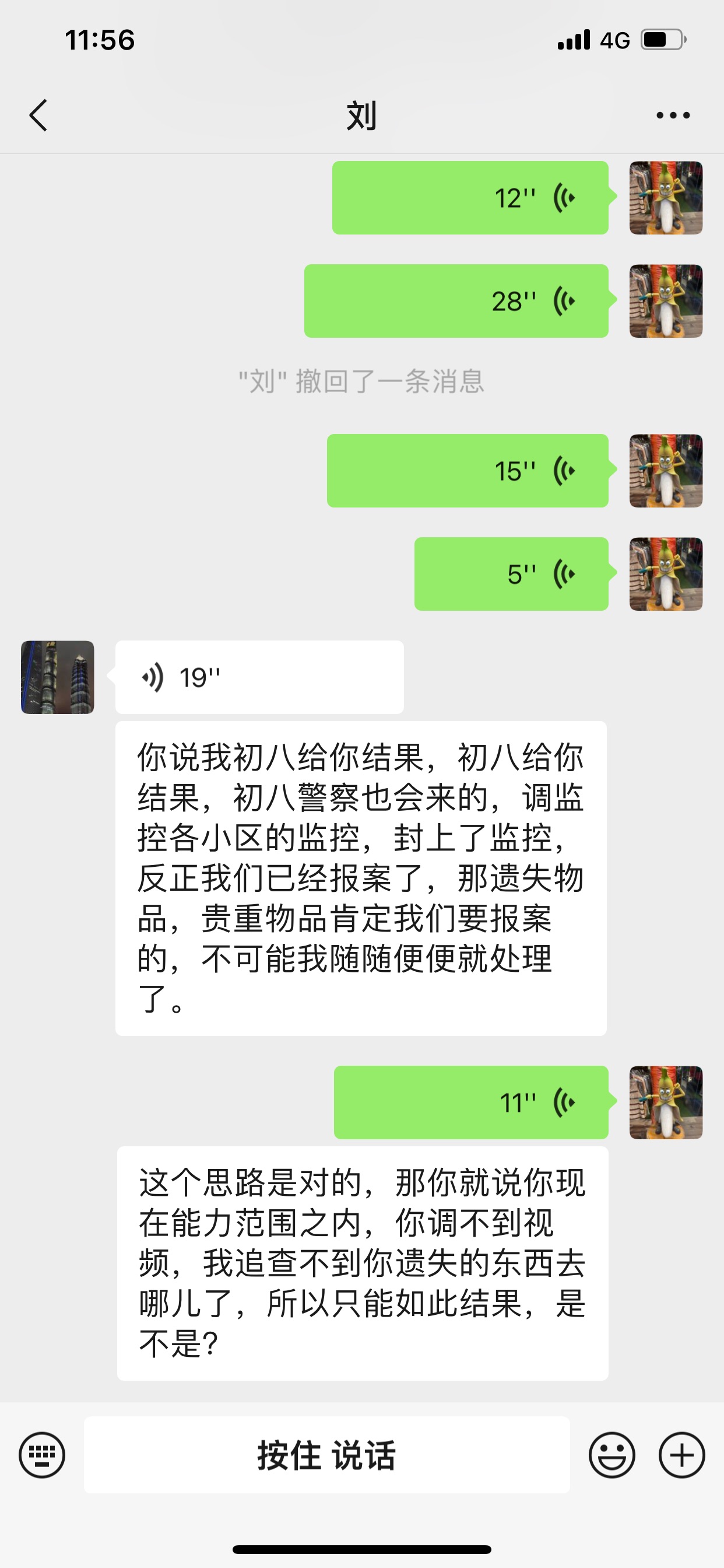Go back from the chat with 刘
The height and width of the screenshot is (1568, 724).
click(38, 115)
